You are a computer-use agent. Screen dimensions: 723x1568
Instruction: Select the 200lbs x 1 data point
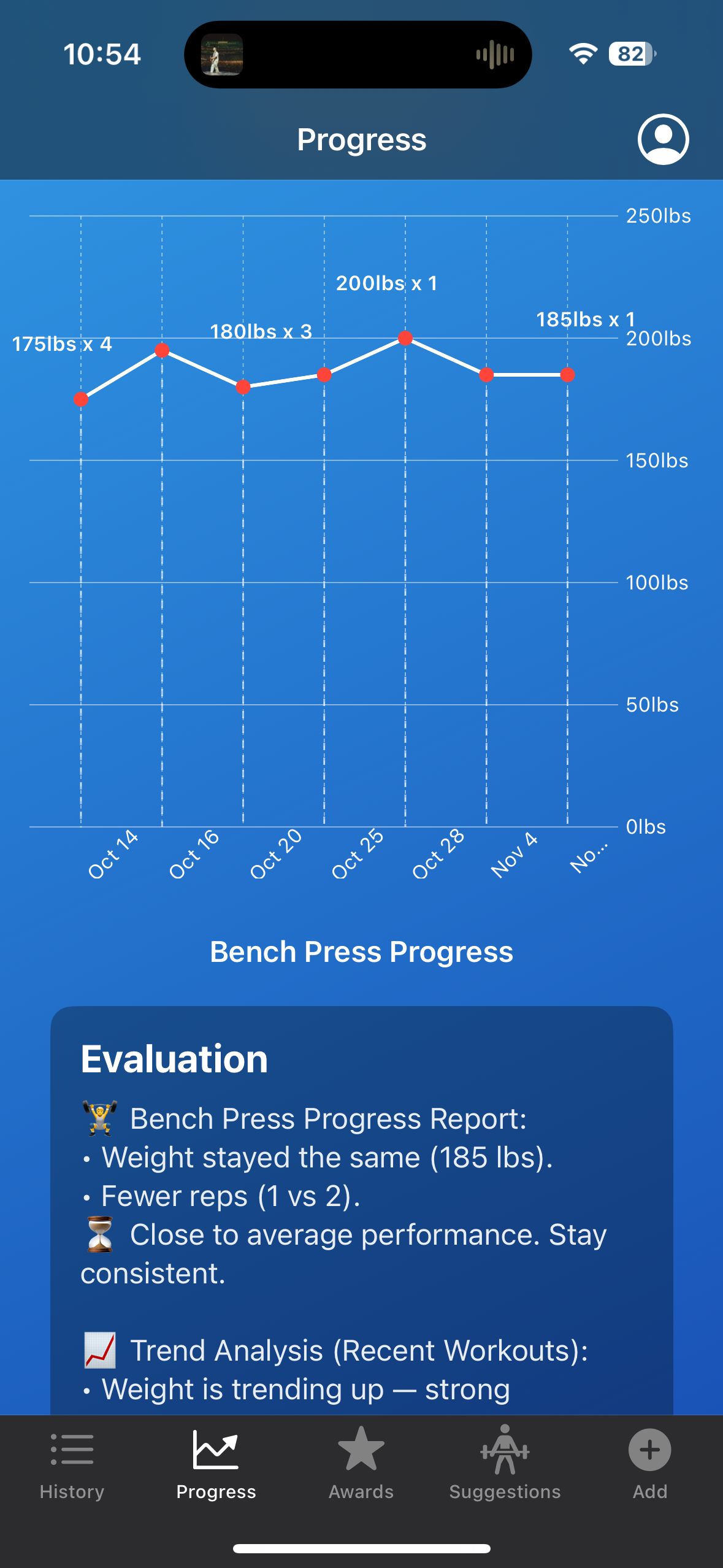pos(405,338)
